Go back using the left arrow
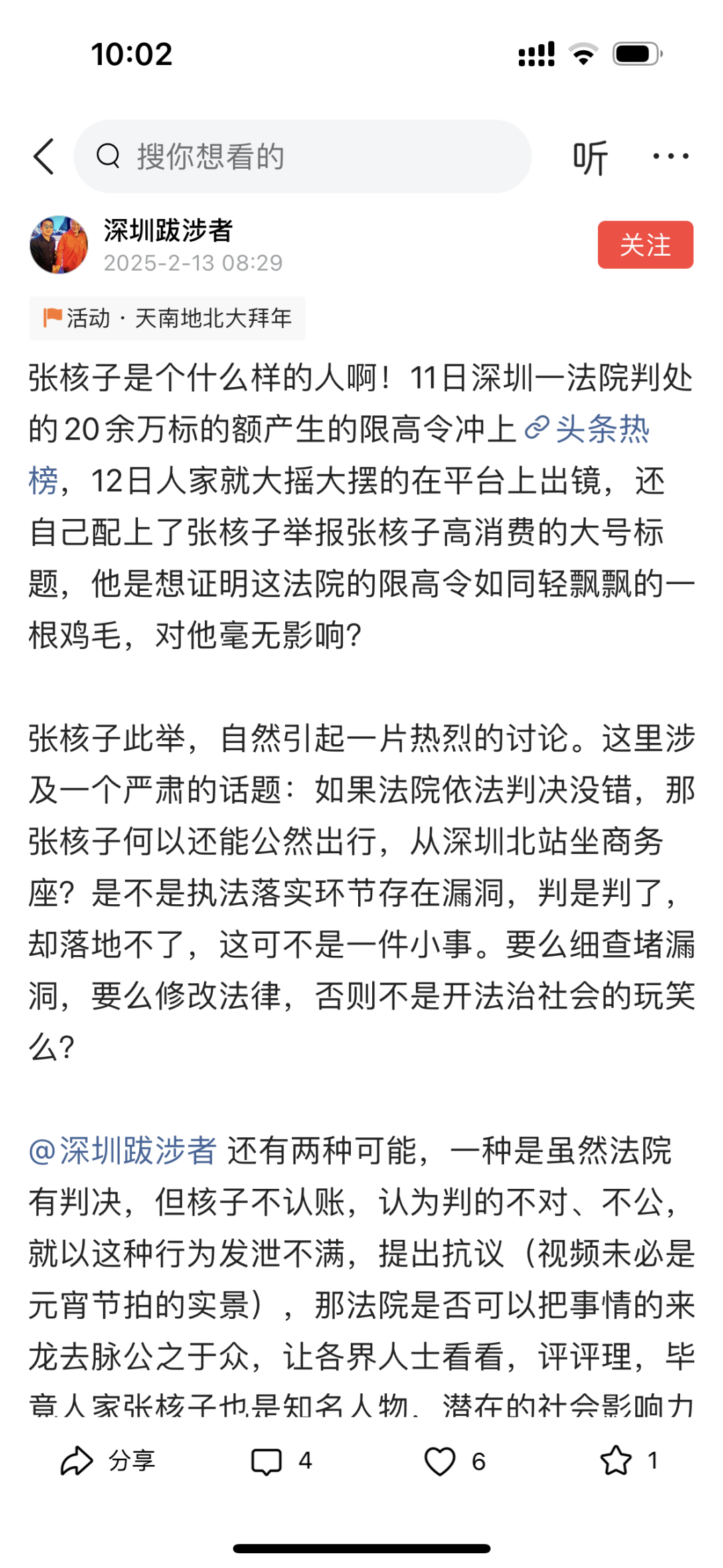 click(44, 157)
